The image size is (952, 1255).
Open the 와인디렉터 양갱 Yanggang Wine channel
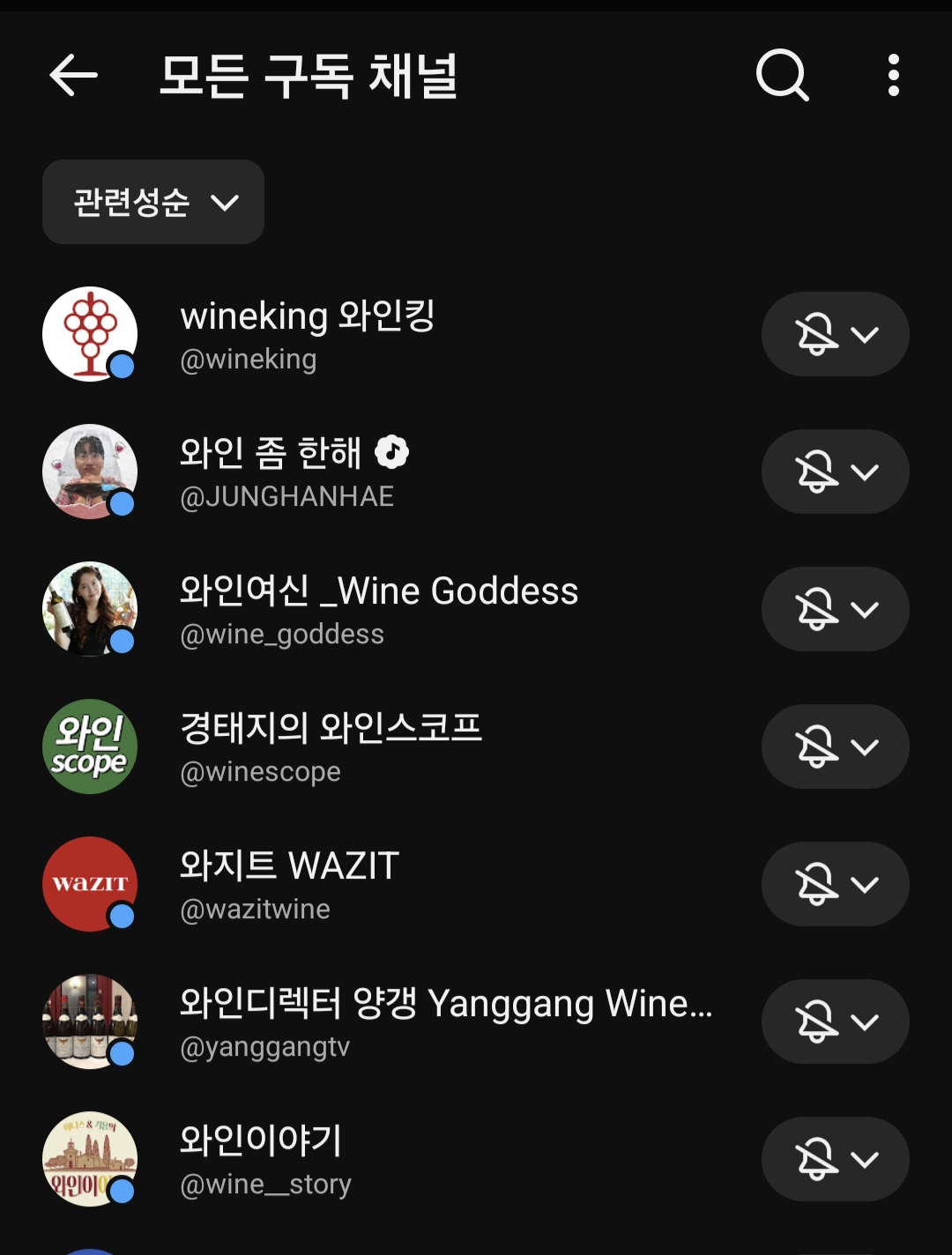tap(379, 1021)
